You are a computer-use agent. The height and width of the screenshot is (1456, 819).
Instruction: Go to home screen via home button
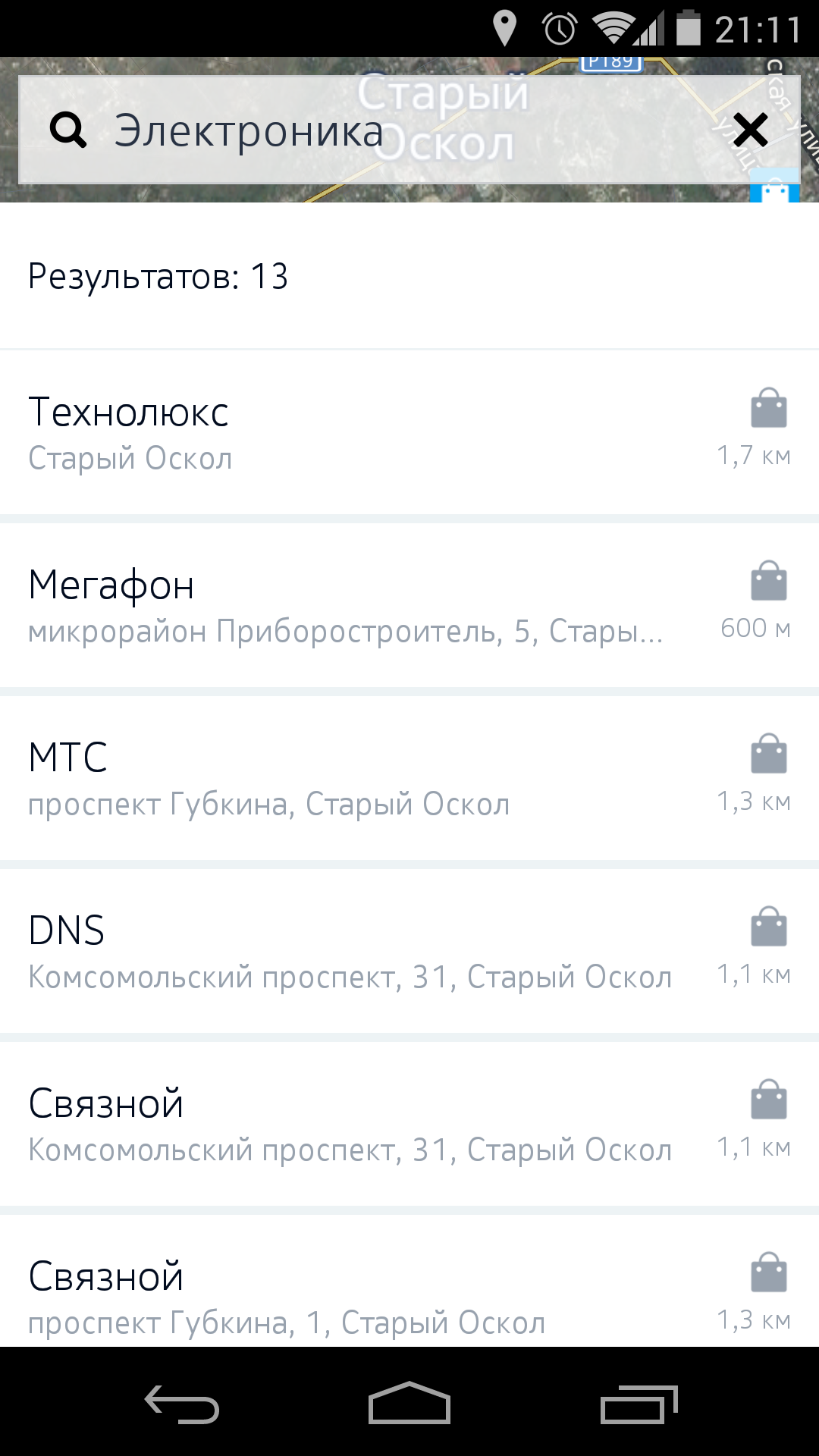point(409,1403)
